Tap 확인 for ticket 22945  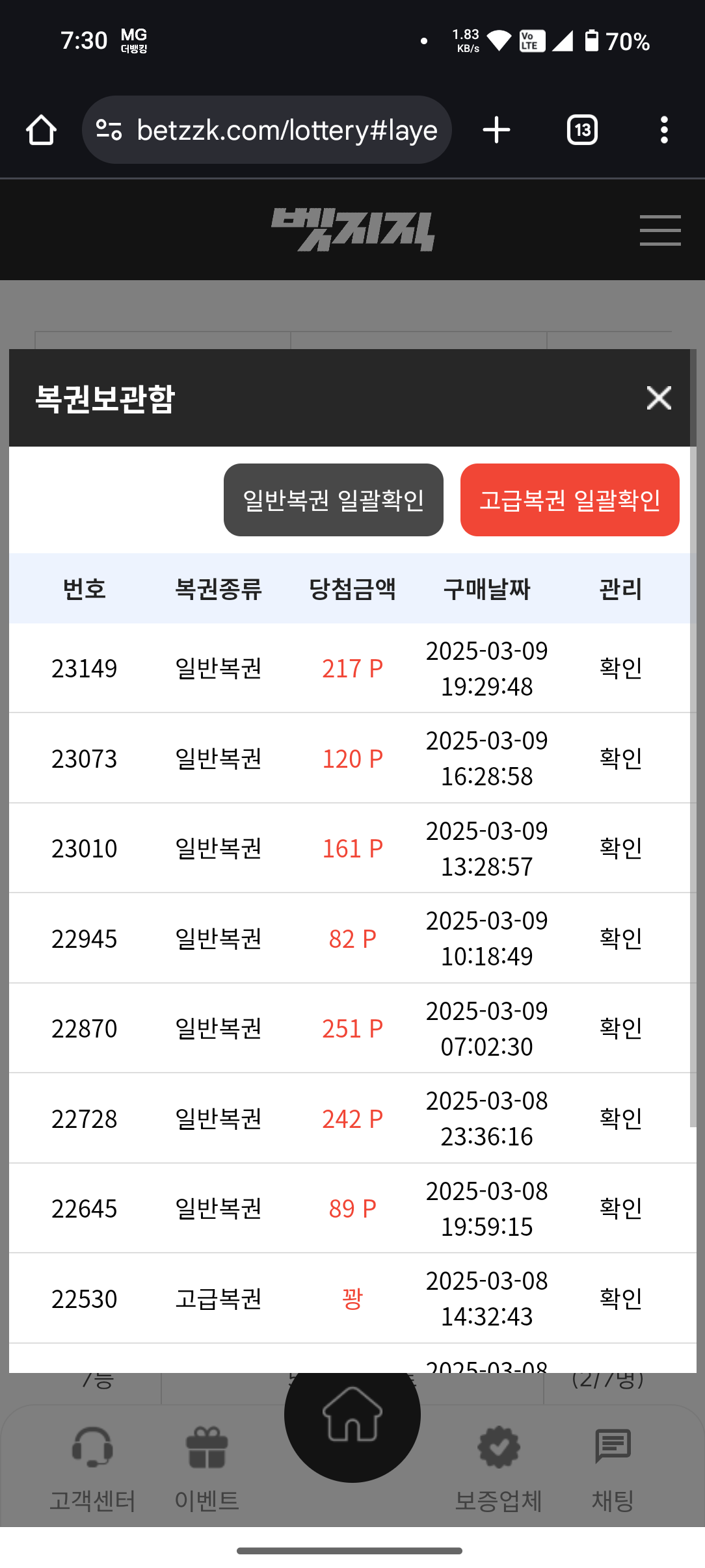pyautogui.click(x=620, y=938)
